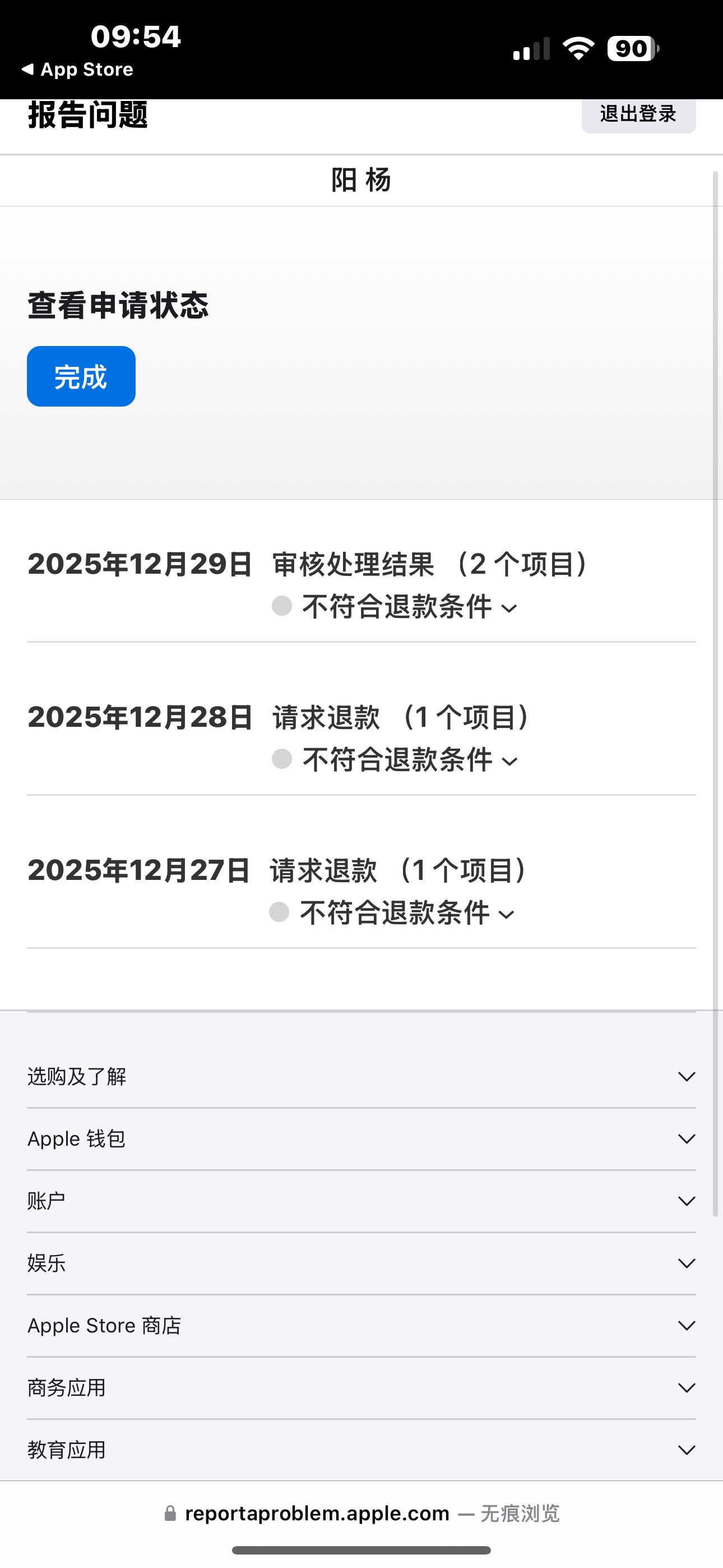
Task: Expand the 选购及了解 footer section
Action: (361, 1076)
